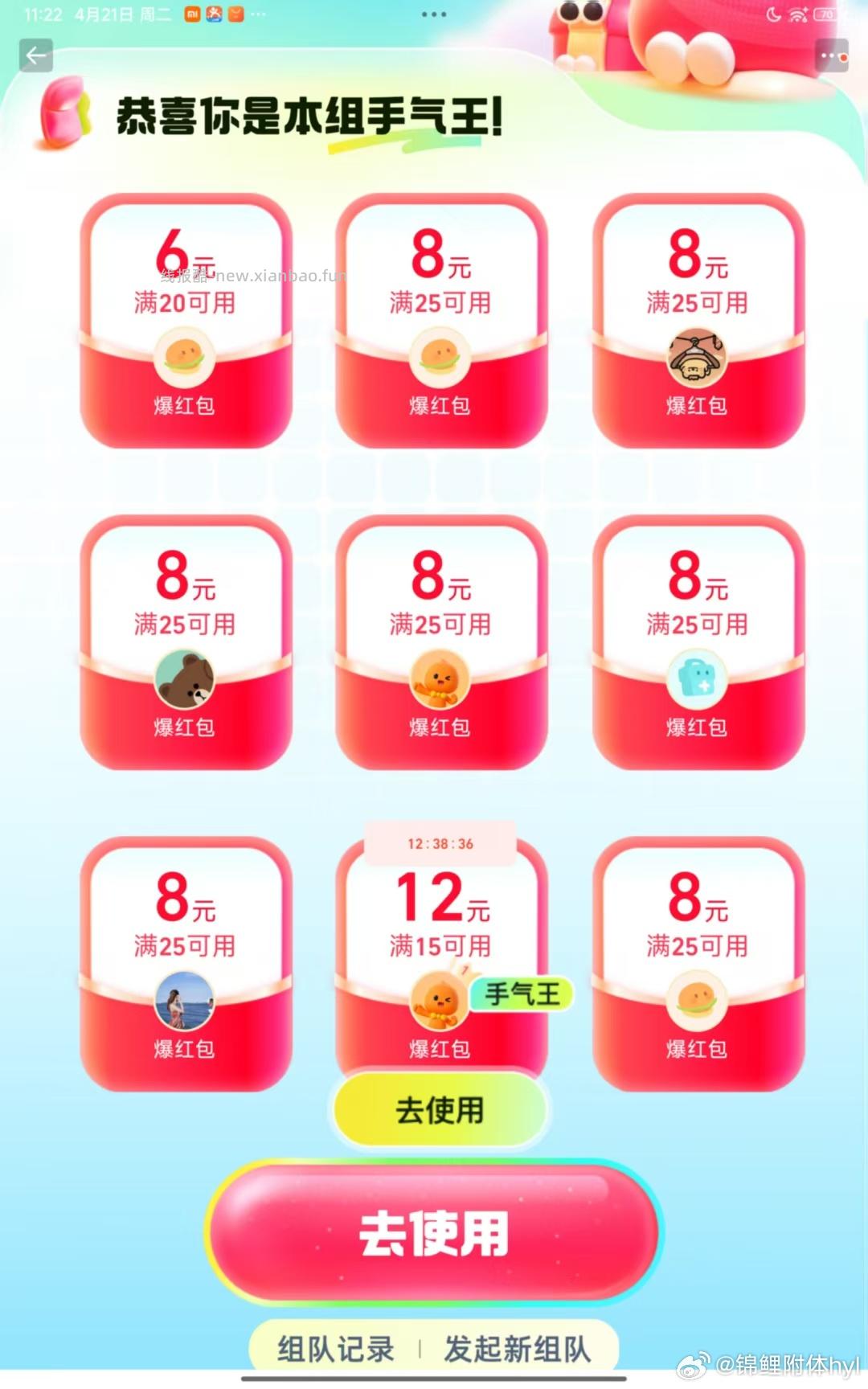Tap the beach photo avatar on 8元 envelope
The height and width of the screenshot is (1389, 868).
pos(186,1001)
